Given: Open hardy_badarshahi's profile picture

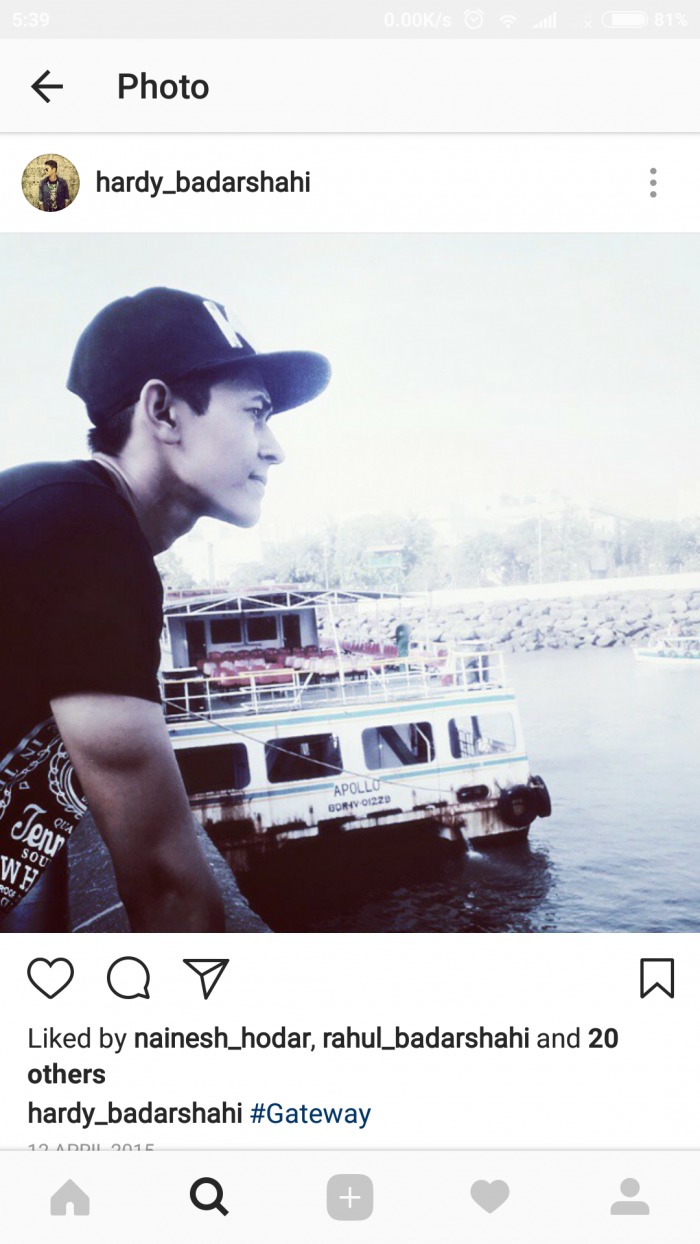Looking at the screenshot, I should click(x=50, y=183).
